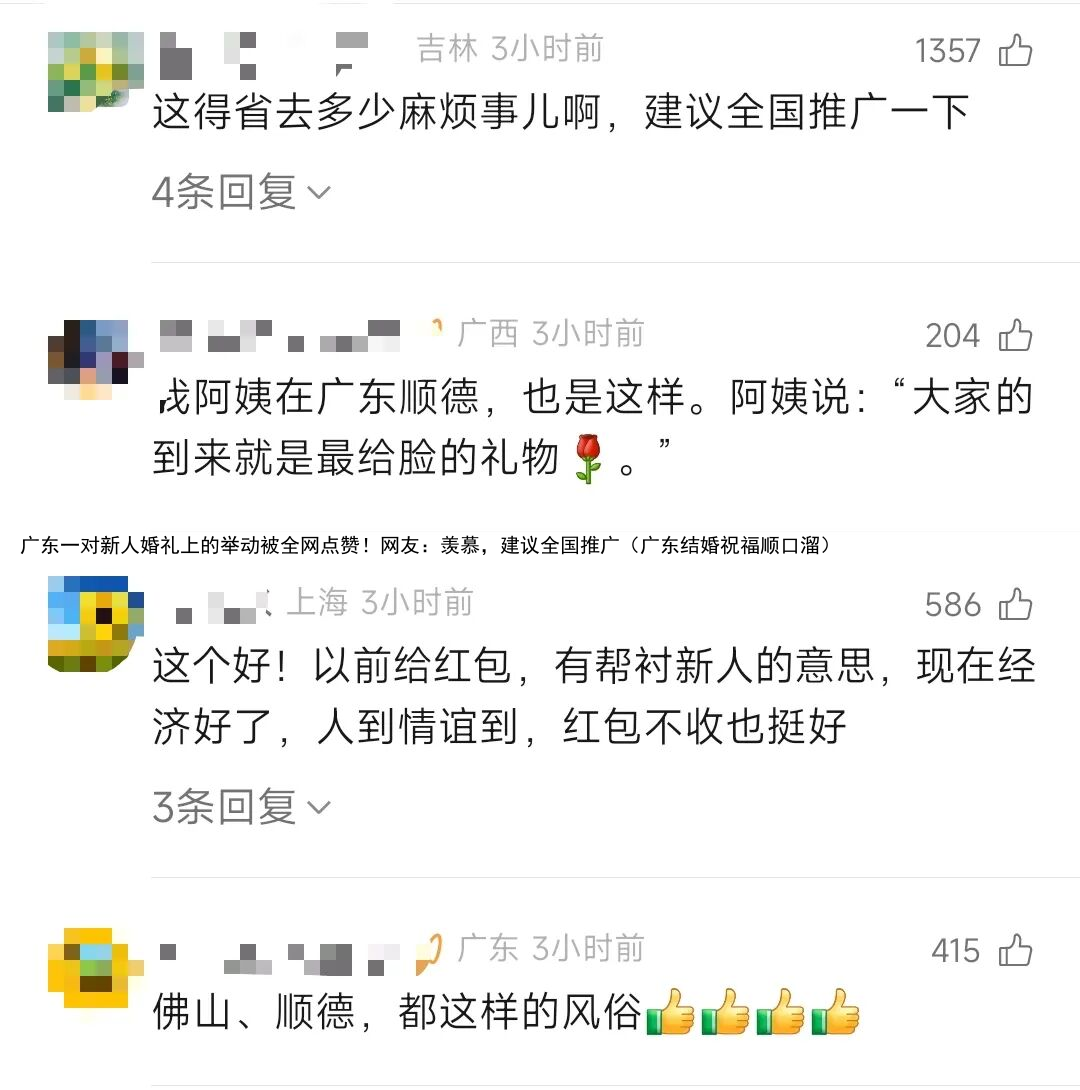Open the 吉林 commenter's username
This screenshot has width=1080, height=1090.
pyautogui.click(x=265, y=48)
